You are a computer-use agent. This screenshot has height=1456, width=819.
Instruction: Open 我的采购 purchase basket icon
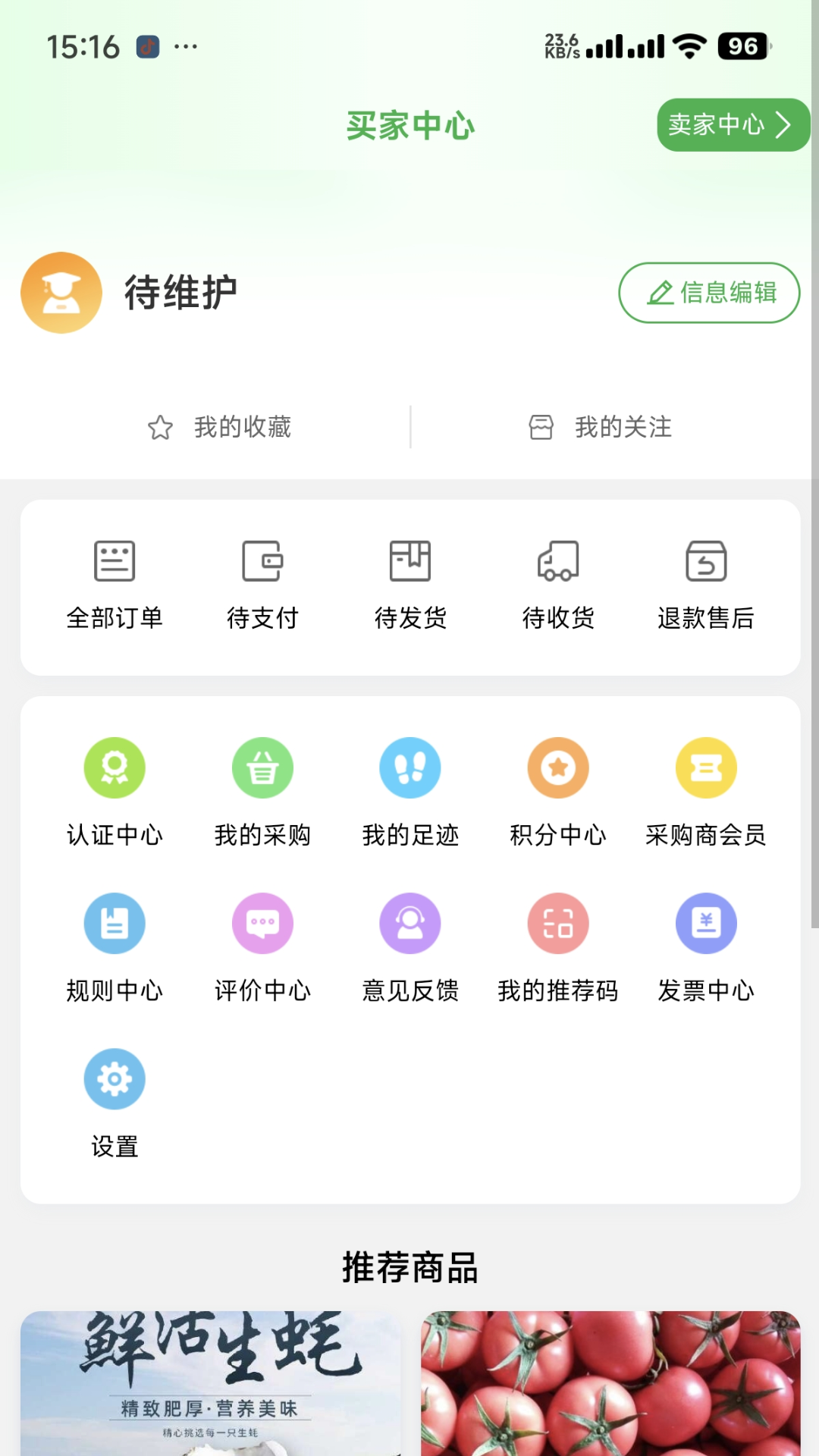tap(262, 792)
